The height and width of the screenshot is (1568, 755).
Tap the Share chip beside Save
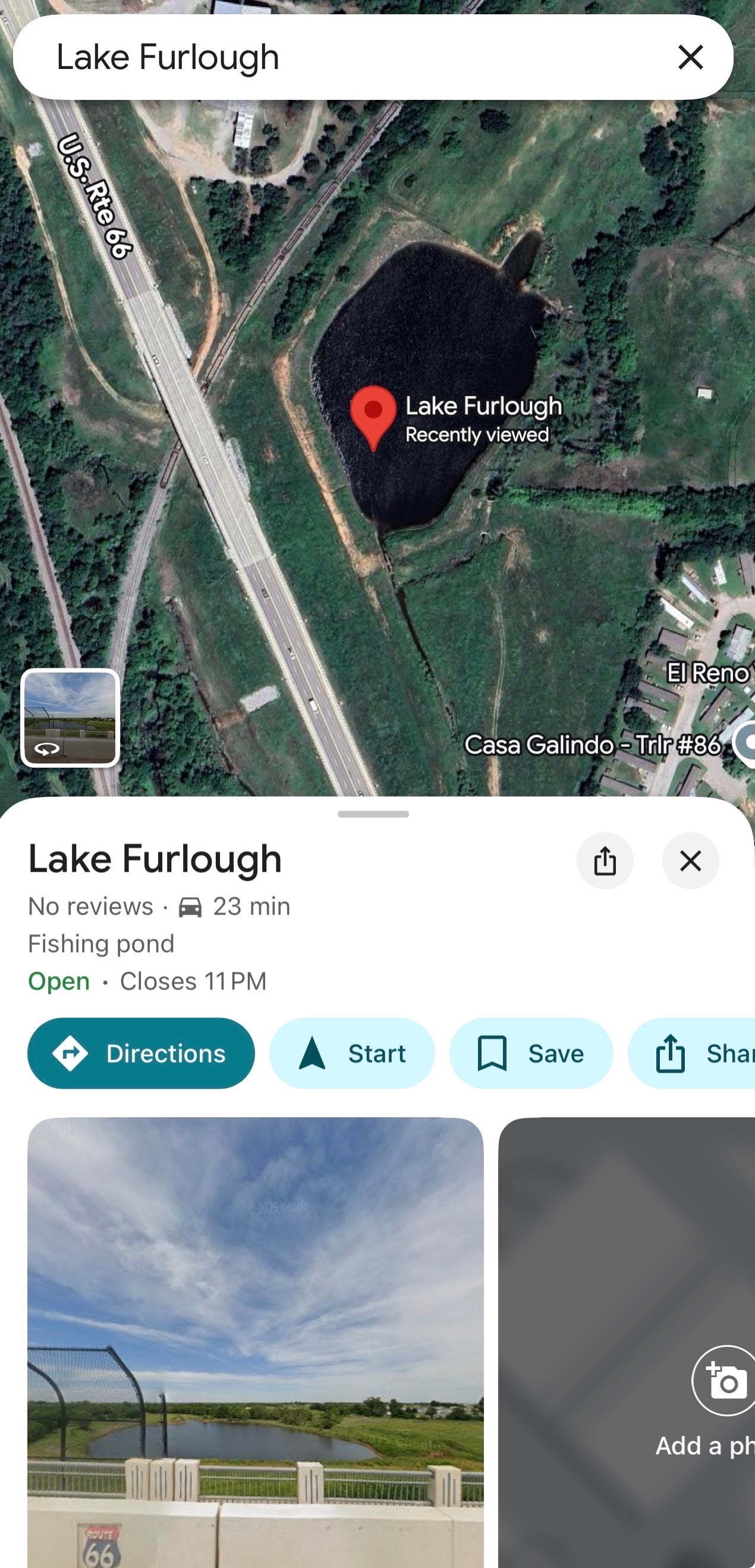point(700,1053)
